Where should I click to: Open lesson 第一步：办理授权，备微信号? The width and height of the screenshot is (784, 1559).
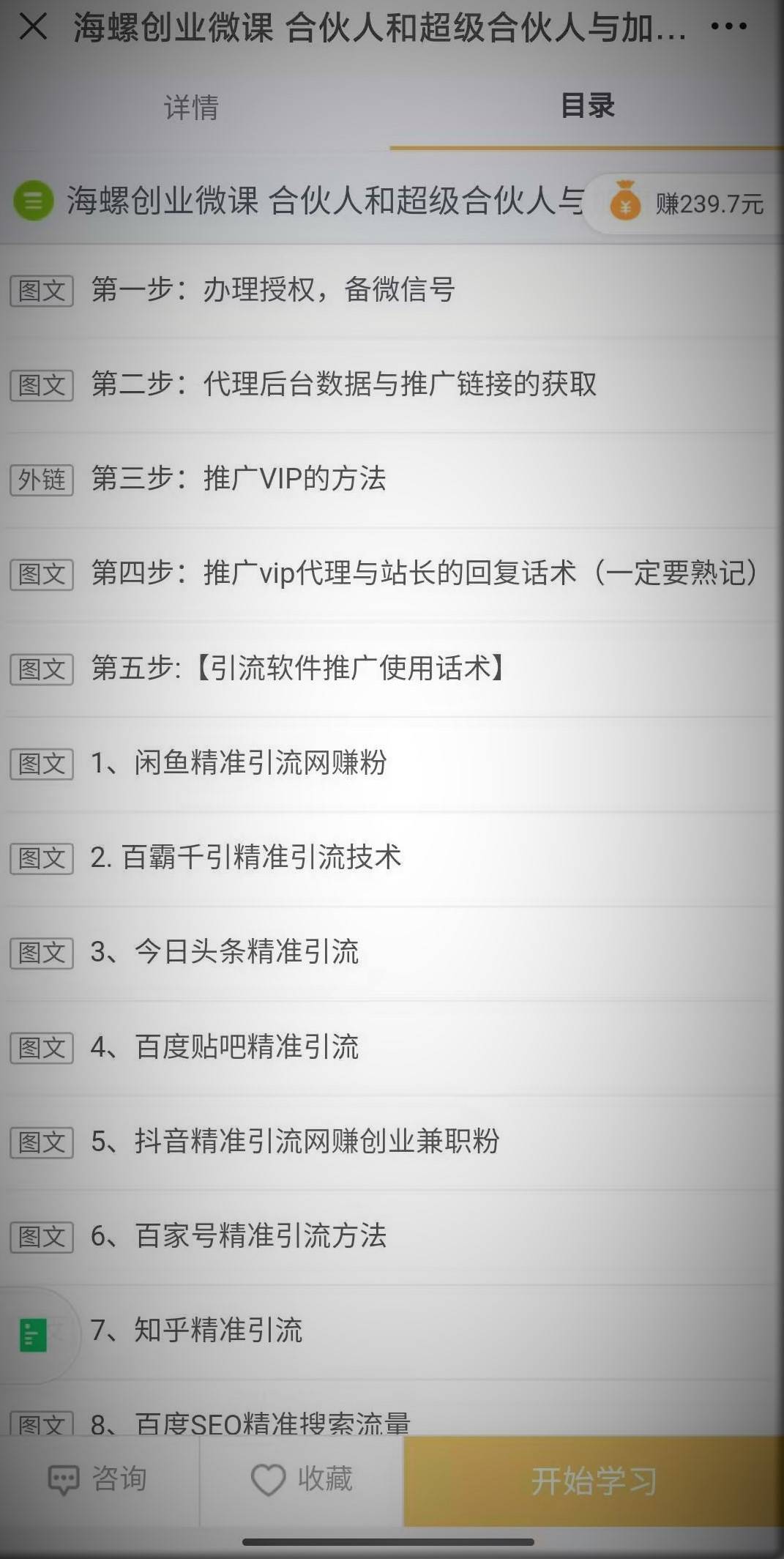(392, 291)
